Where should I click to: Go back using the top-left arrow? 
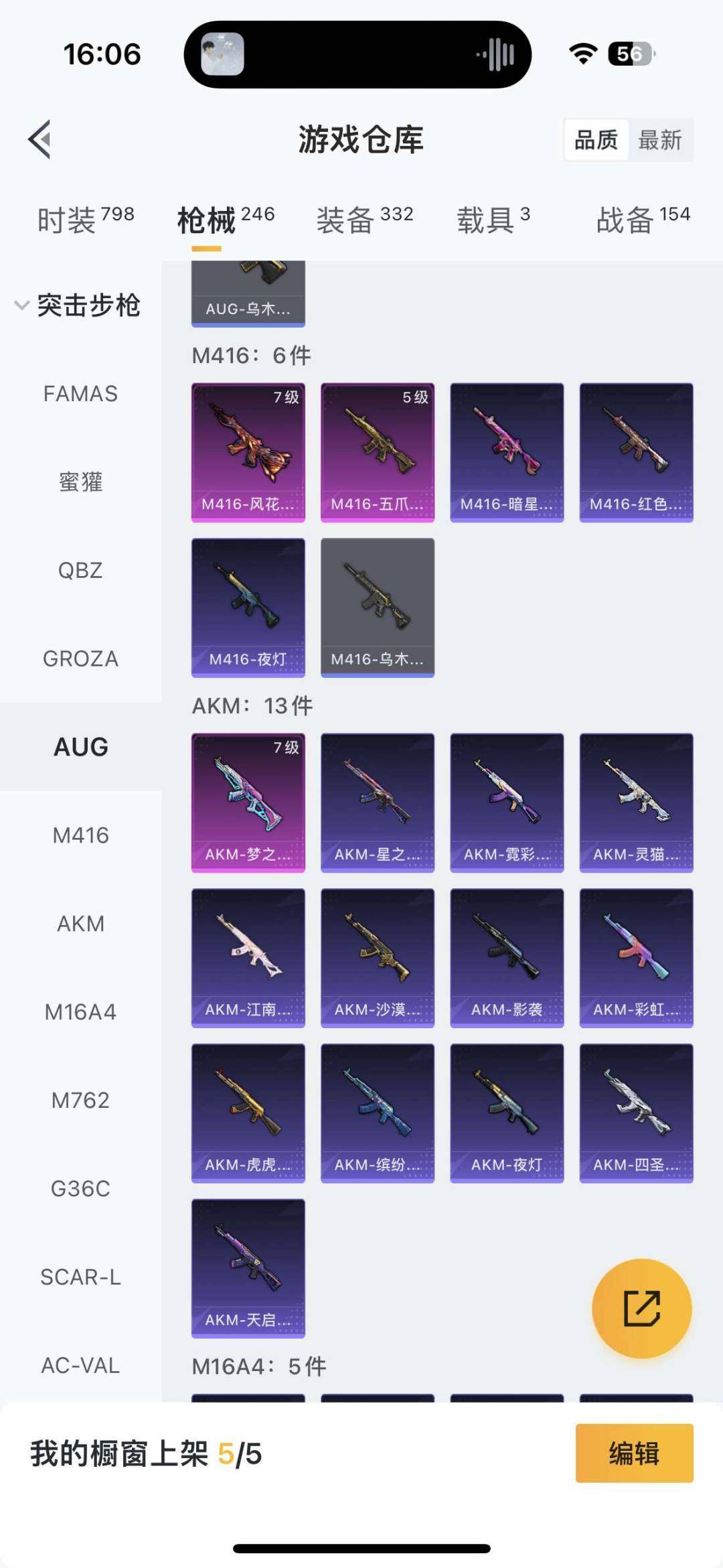[x=40, y=139]
